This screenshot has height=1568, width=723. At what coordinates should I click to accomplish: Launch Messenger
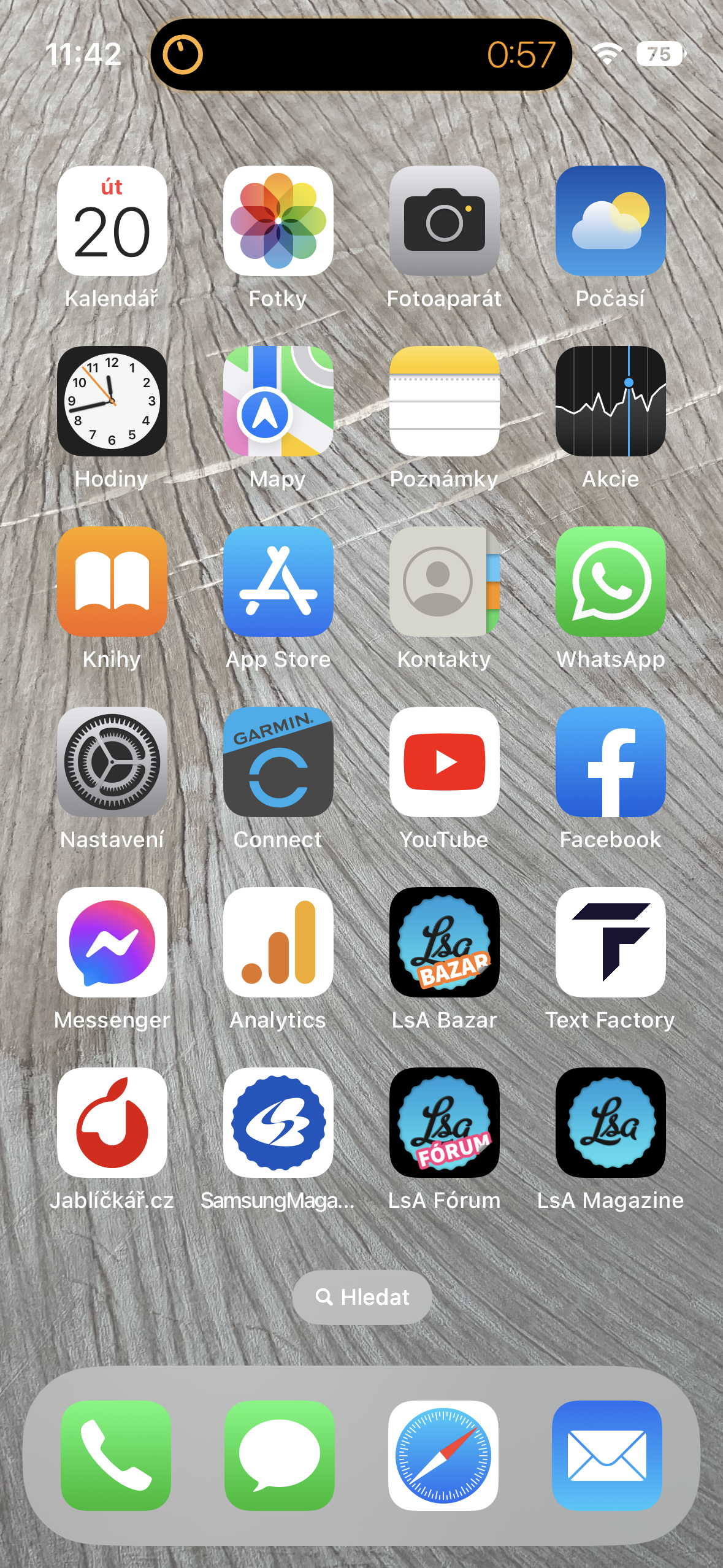(112, 942)
